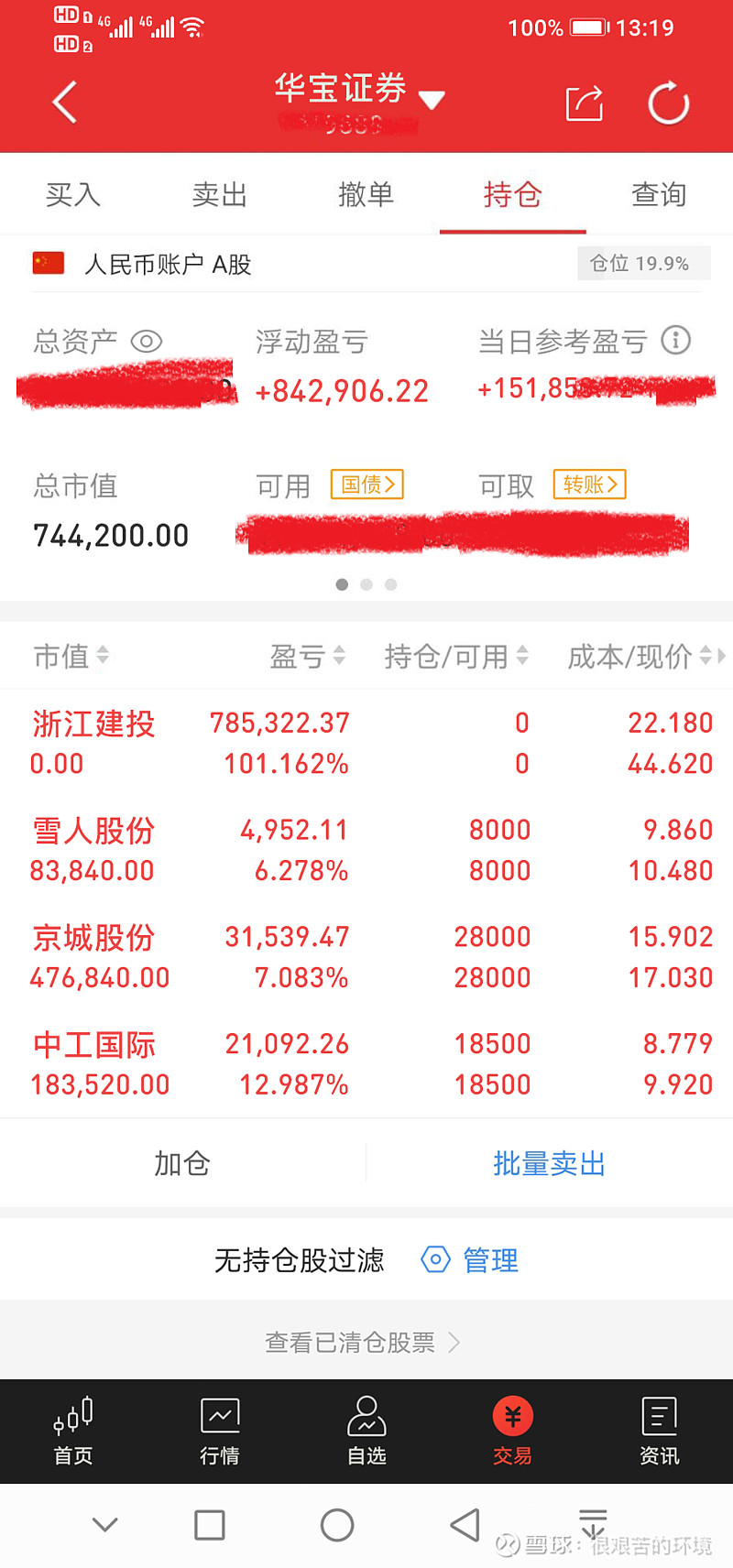The height and width of the screenshot is (1568, 733).
Task: Switch to the 查询 tab
Action: pos(659,194)
